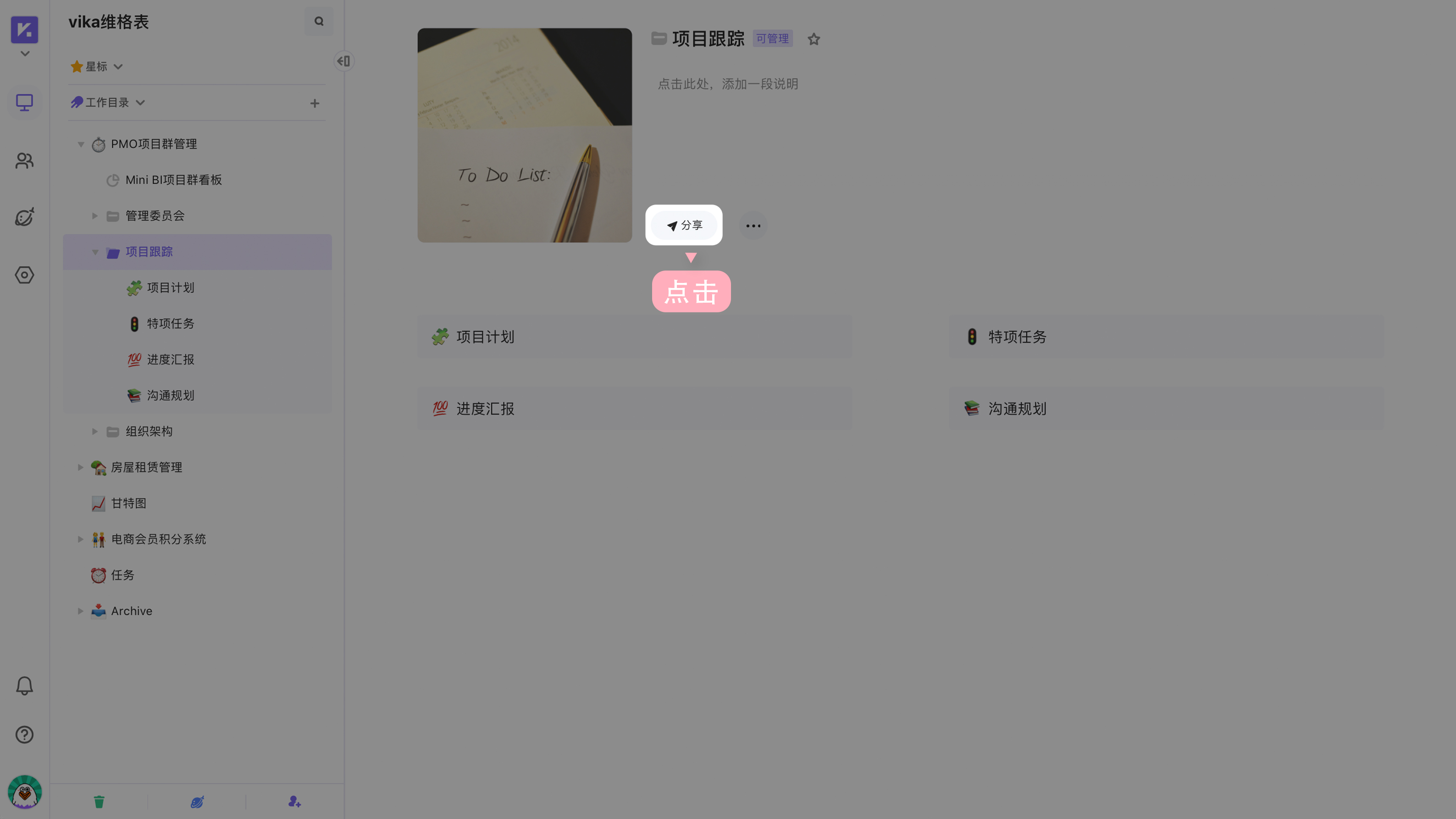Star the 项目跟踪 folder
The width and height of the screenshot is (1456, 819).
[814, 39]
